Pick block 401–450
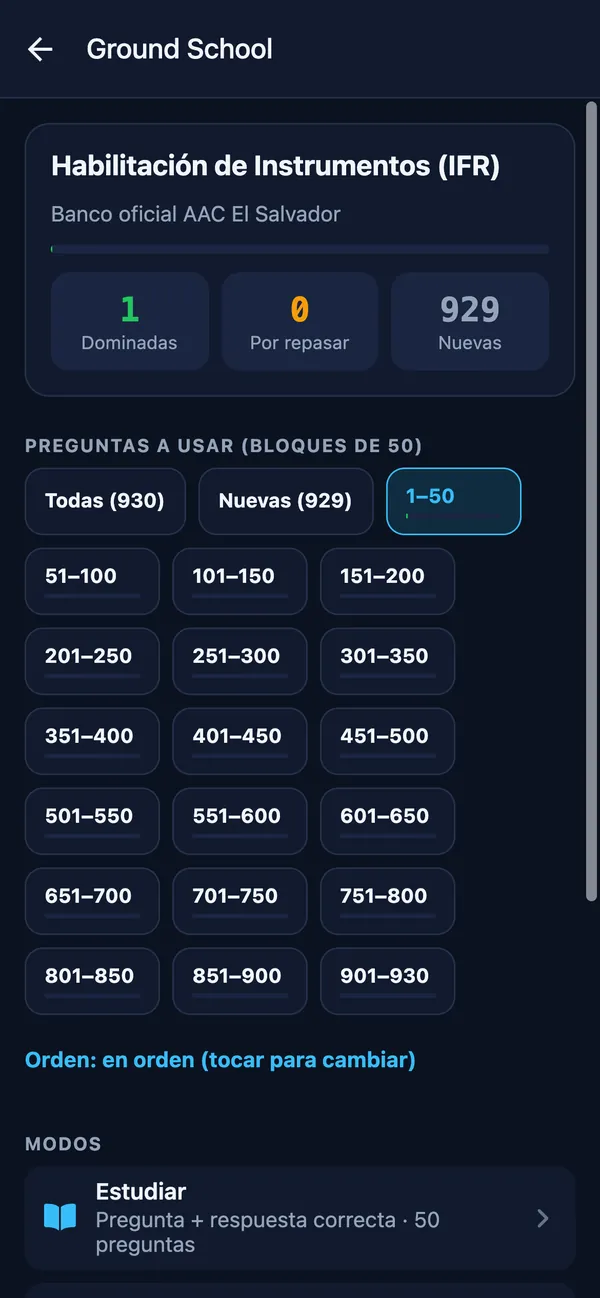Screen dimensions: 600x1298 tap(240, 741)
